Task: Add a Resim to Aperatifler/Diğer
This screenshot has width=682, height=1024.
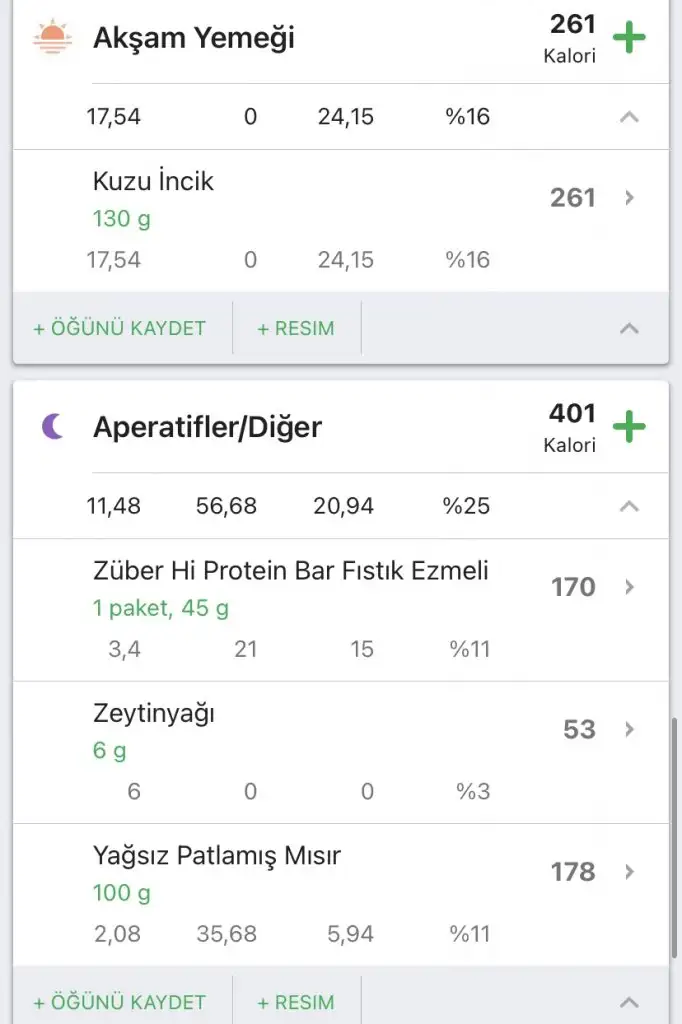Action: pyautogui.click(x=296, y=1002)
